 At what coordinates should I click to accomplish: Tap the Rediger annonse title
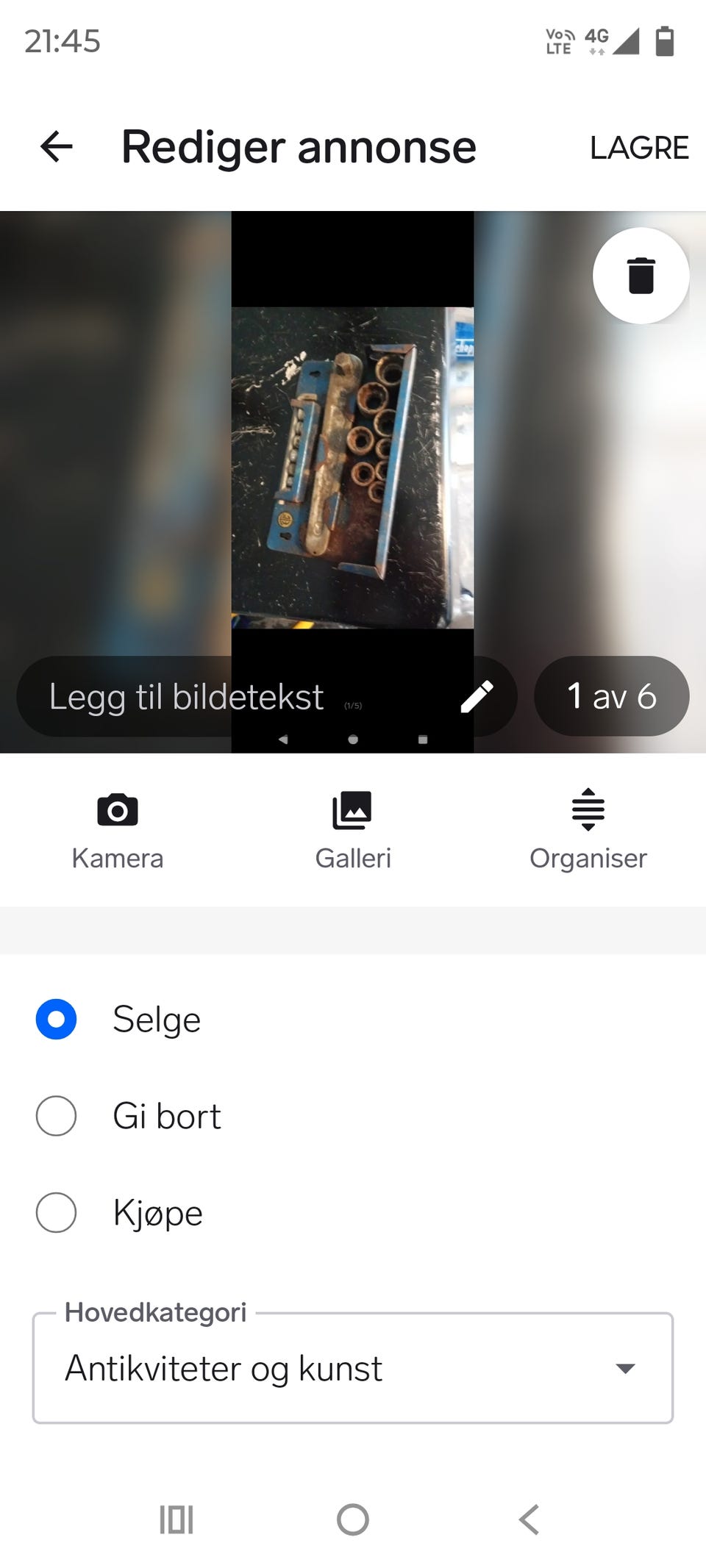click(298, 147)
